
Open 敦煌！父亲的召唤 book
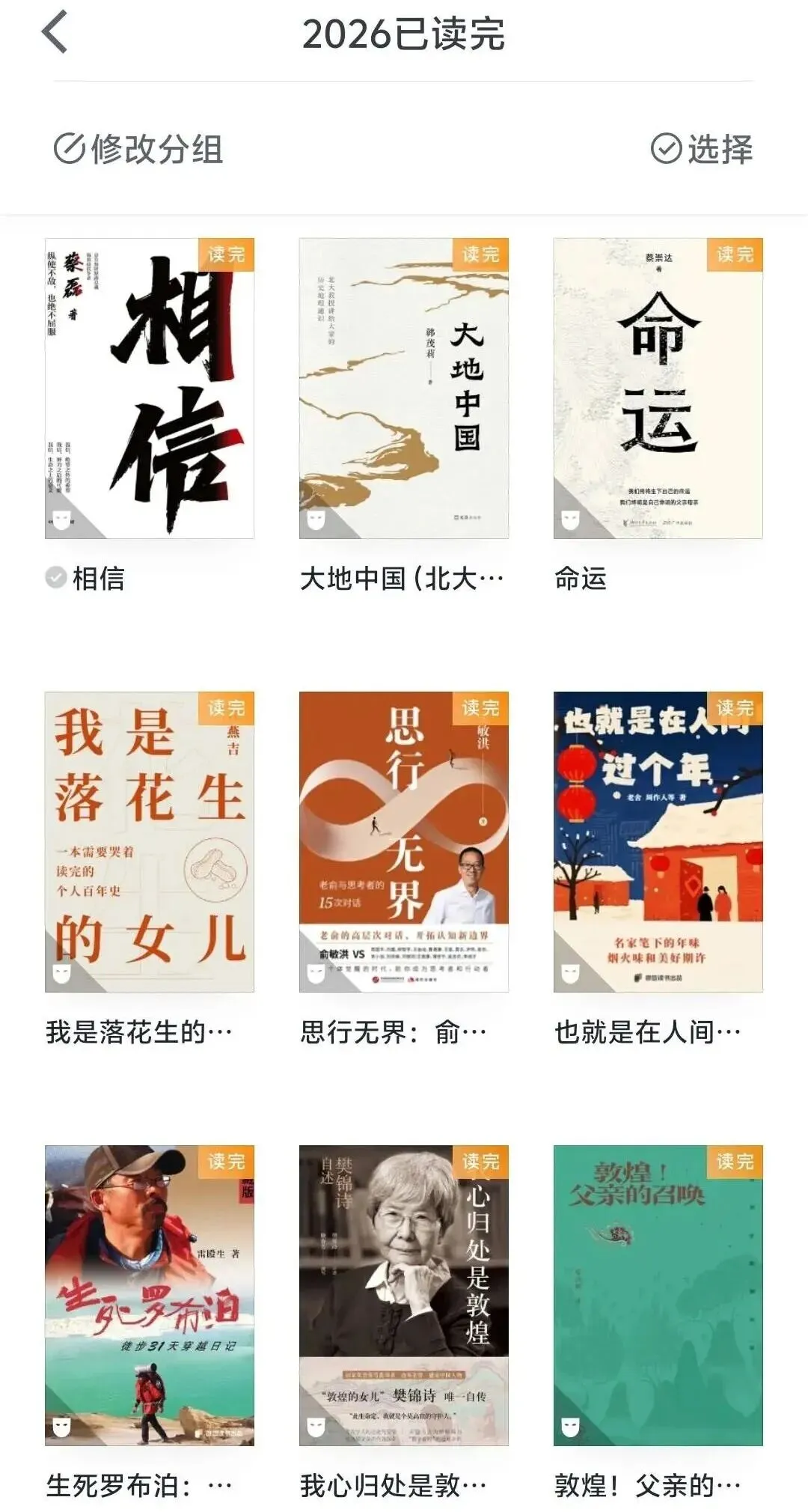click(658, 1296)
